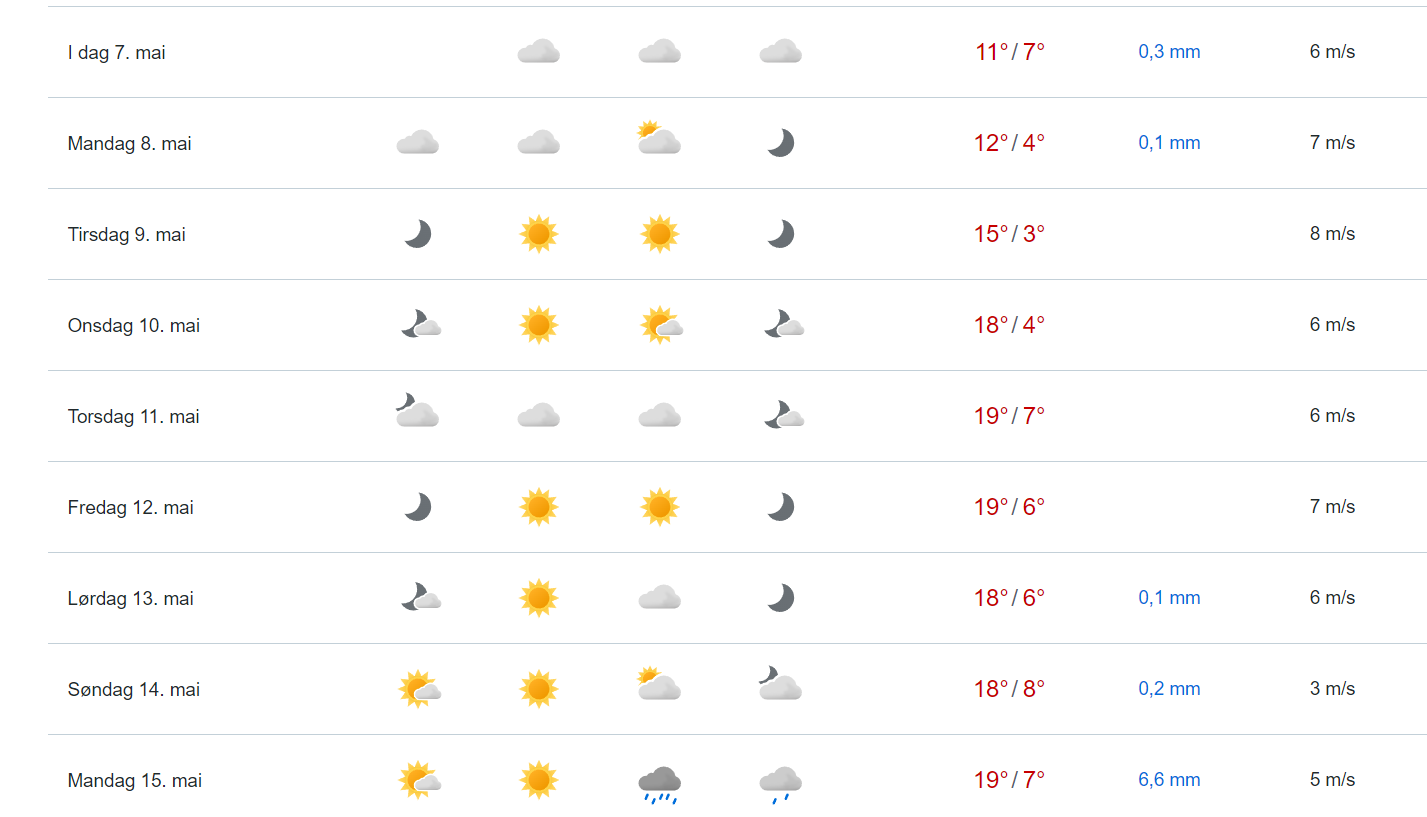
Task: Open the forecast for I dag 7. mai
Action: pyautogui.click(x=117, y=52)
